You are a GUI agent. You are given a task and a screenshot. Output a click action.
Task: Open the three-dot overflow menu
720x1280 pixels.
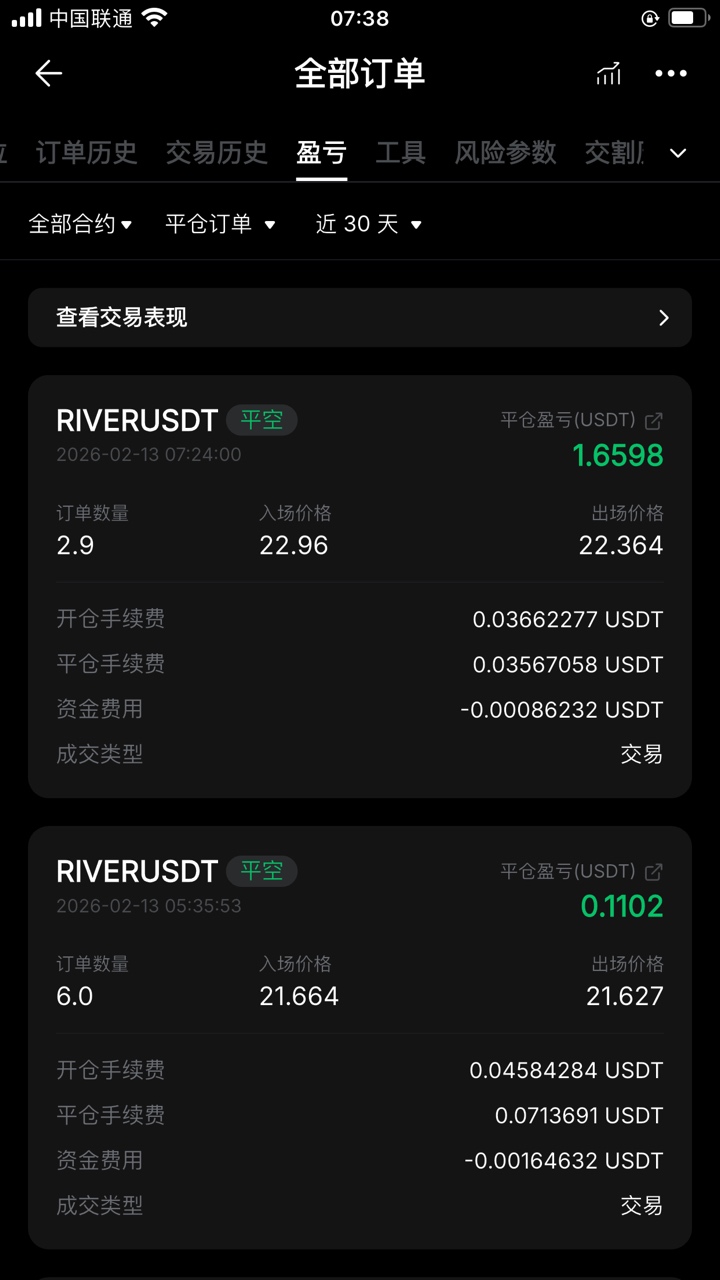[671, 74]
